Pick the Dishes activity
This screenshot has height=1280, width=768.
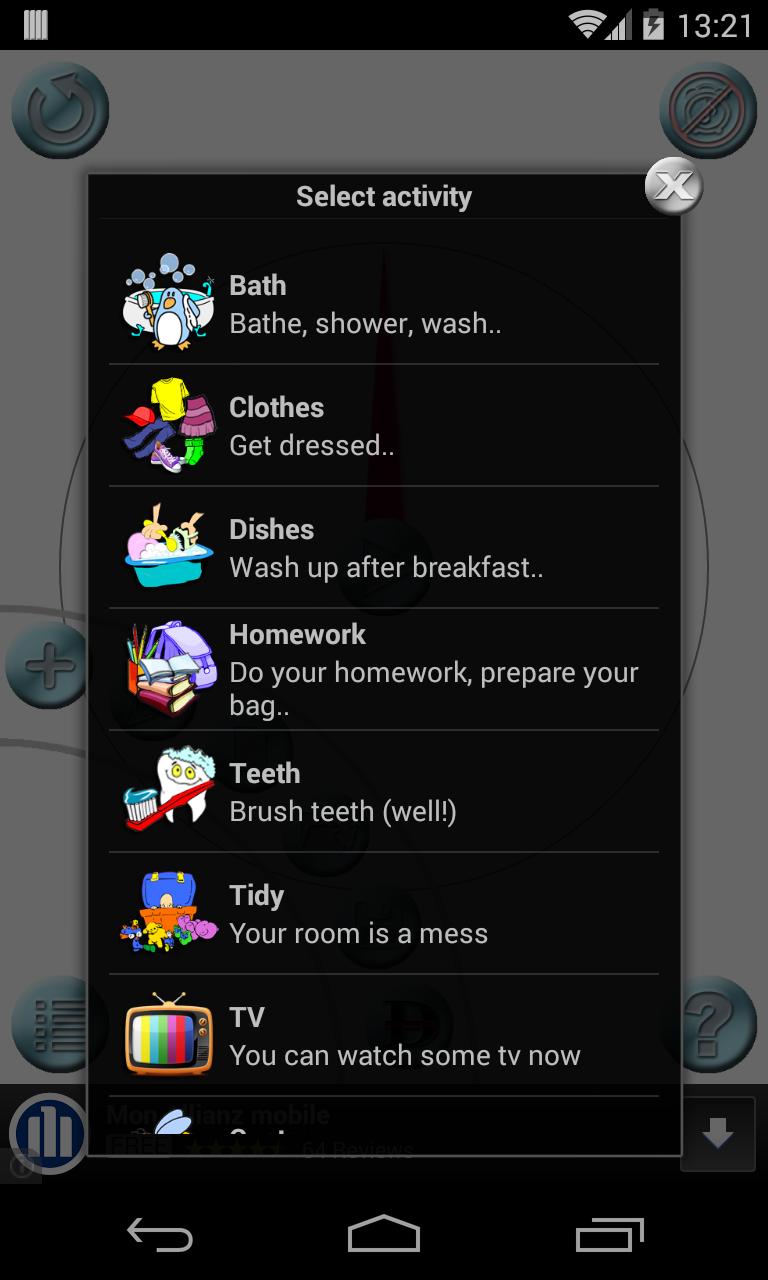(x=384, y=548)
